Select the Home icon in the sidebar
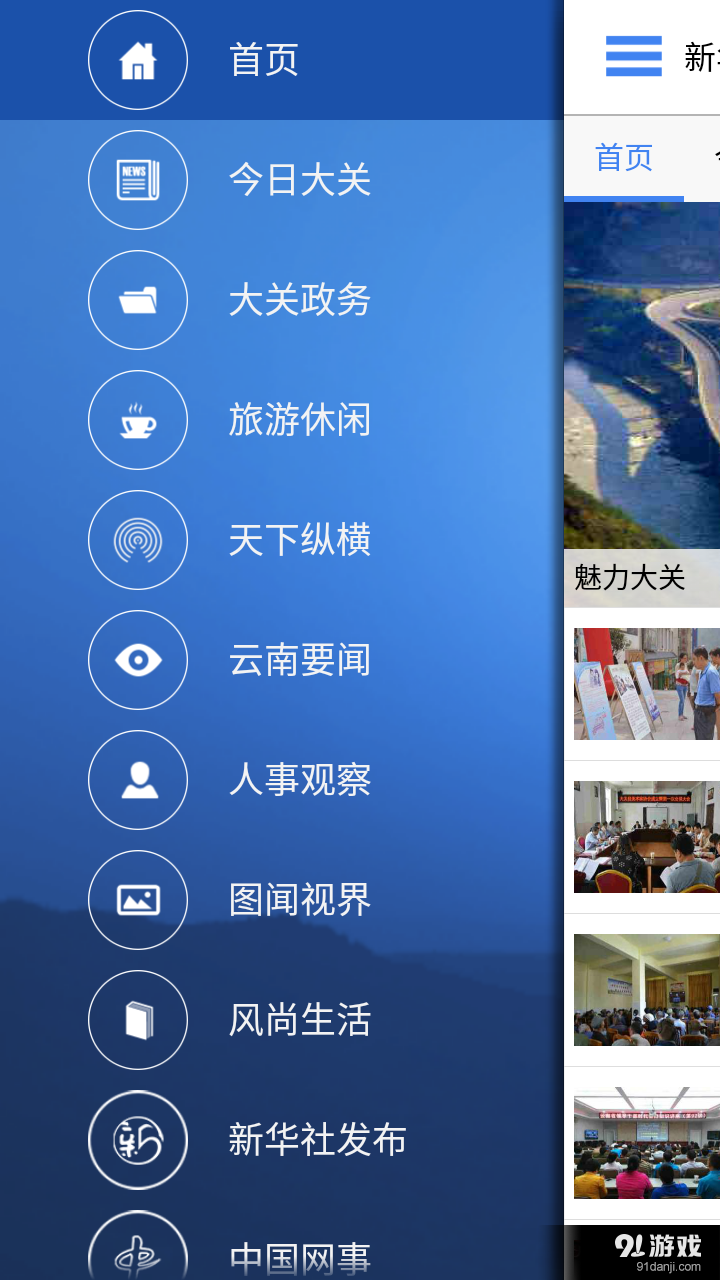 click(138, 60)
